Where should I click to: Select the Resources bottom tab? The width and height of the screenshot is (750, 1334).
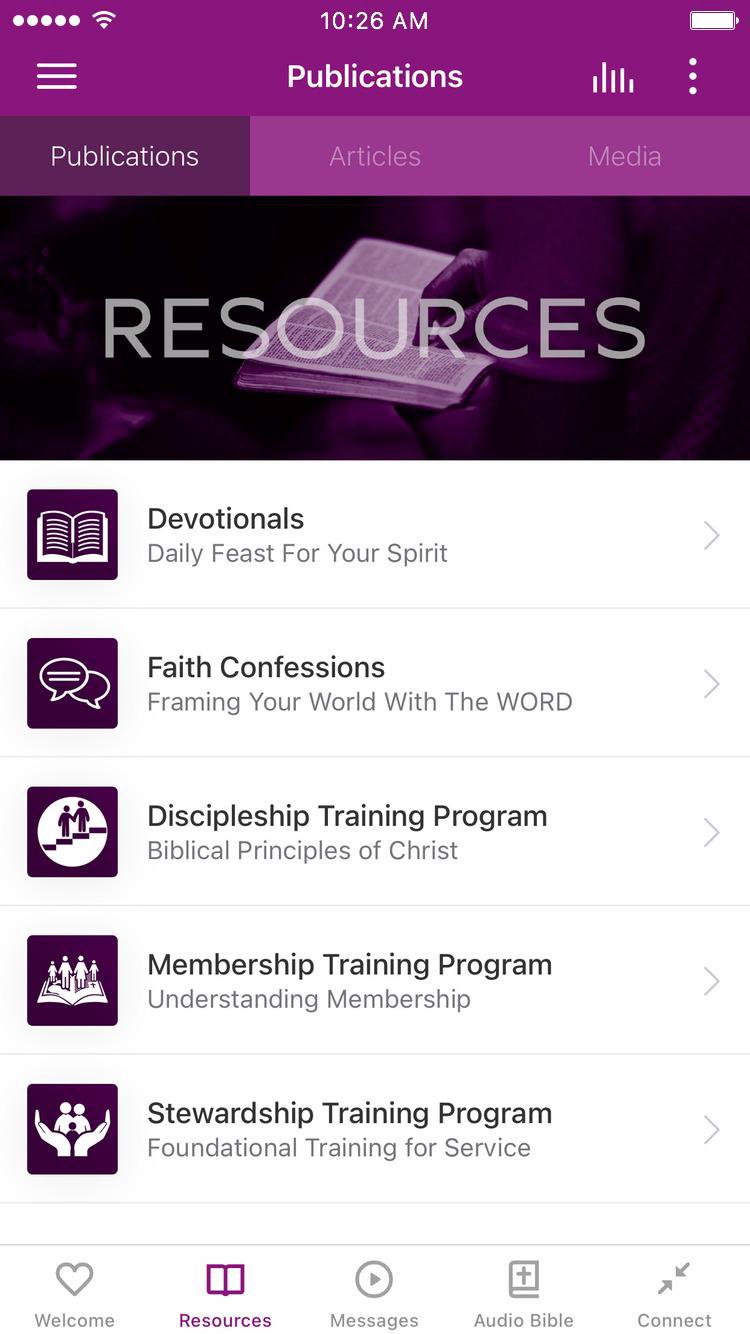(225, 1294)
